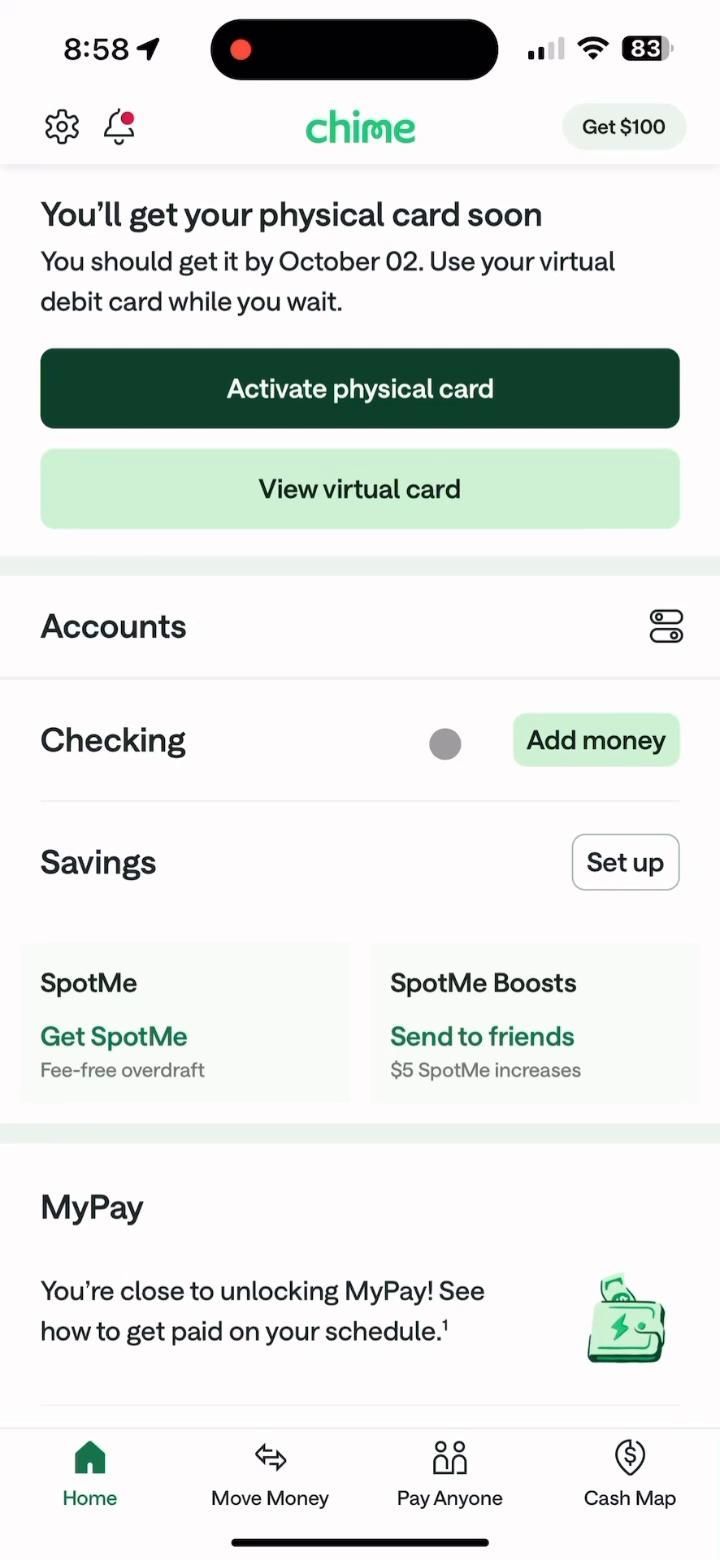Open the accounts customize toggle icon

pyautogui.click(x=666, y=627)
